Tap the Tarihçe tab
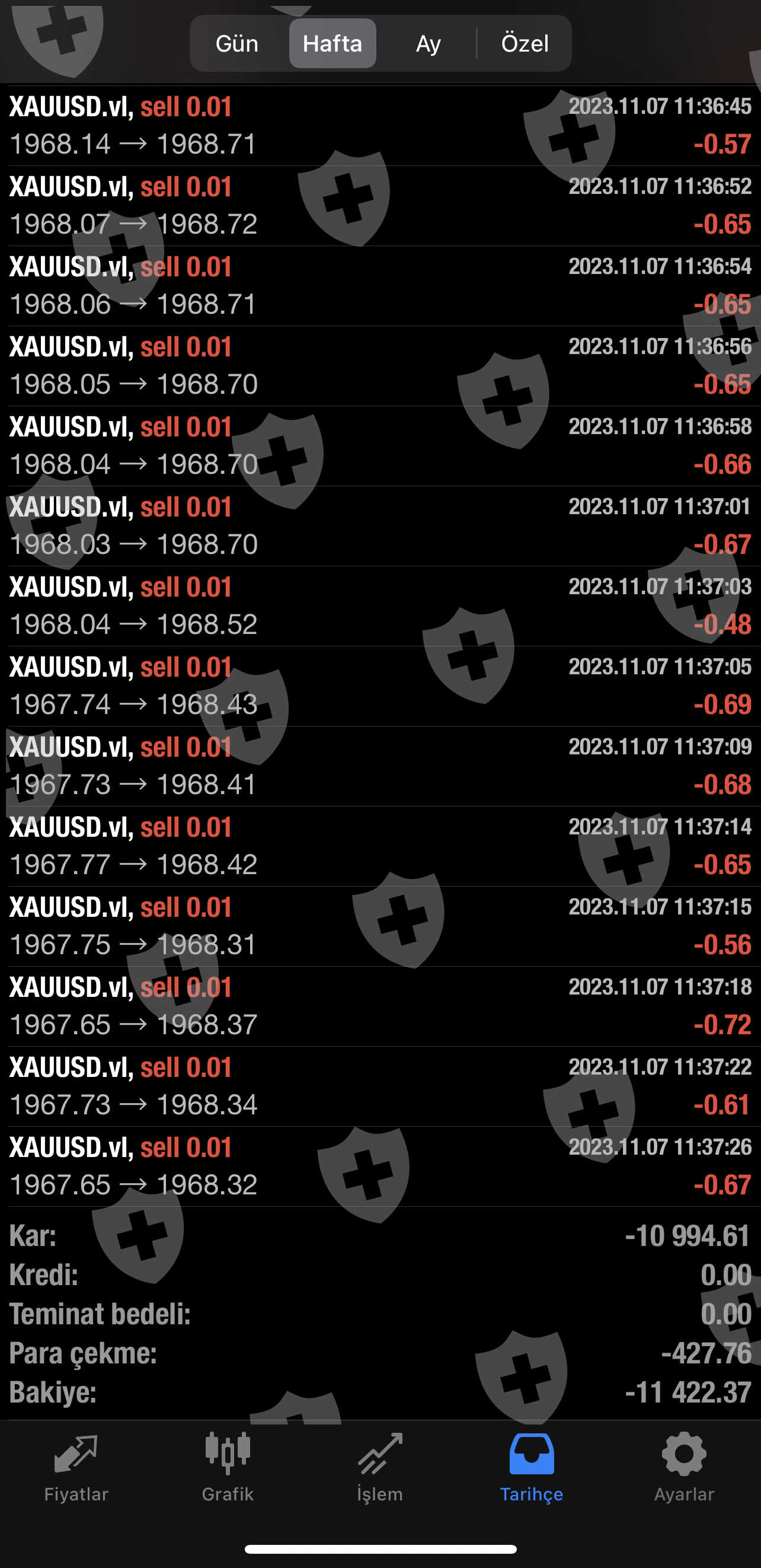This screenshot has height=1568, width=761. click(x=532, y=1467)
